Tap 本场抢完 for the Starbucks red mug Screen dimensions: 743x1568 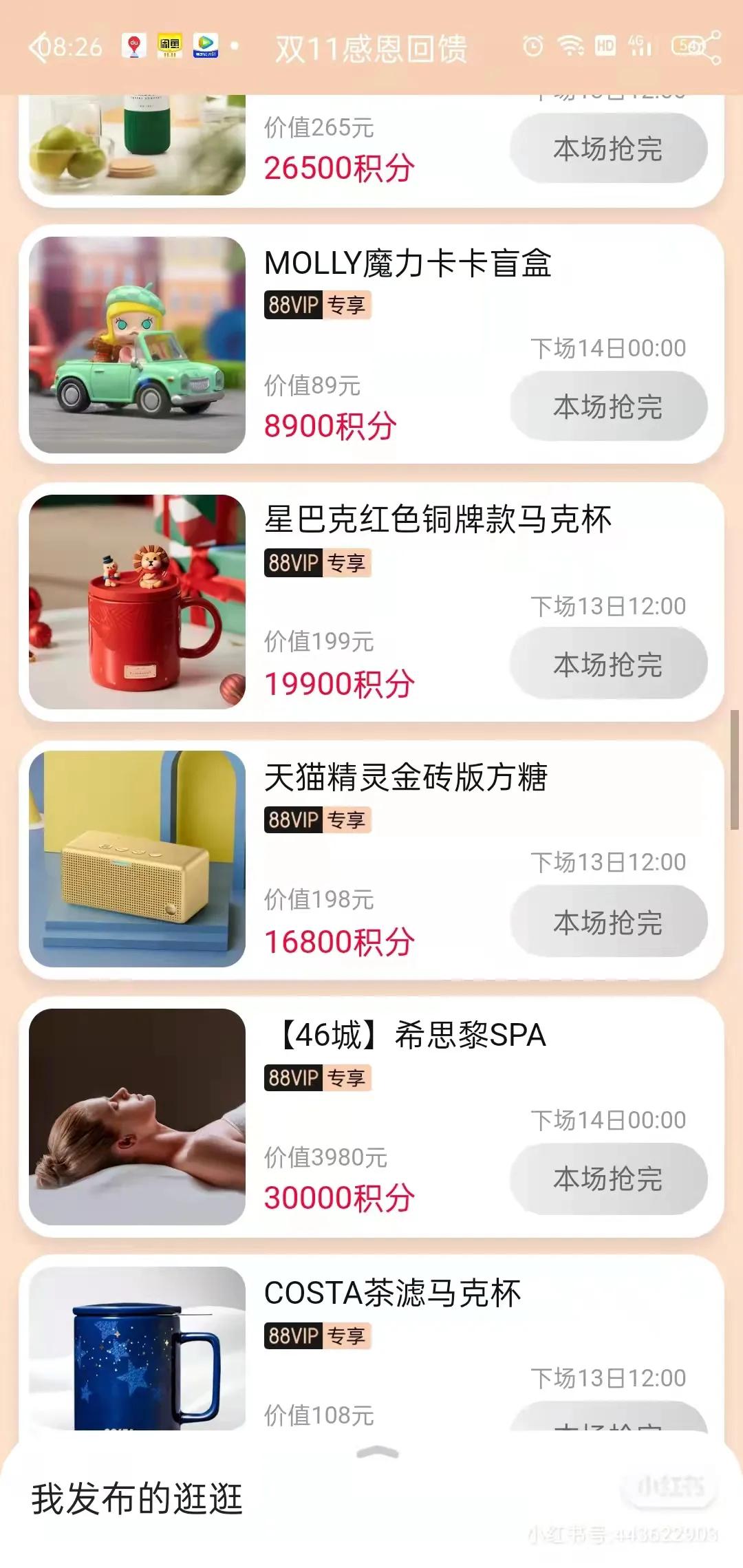coord(608,662)
